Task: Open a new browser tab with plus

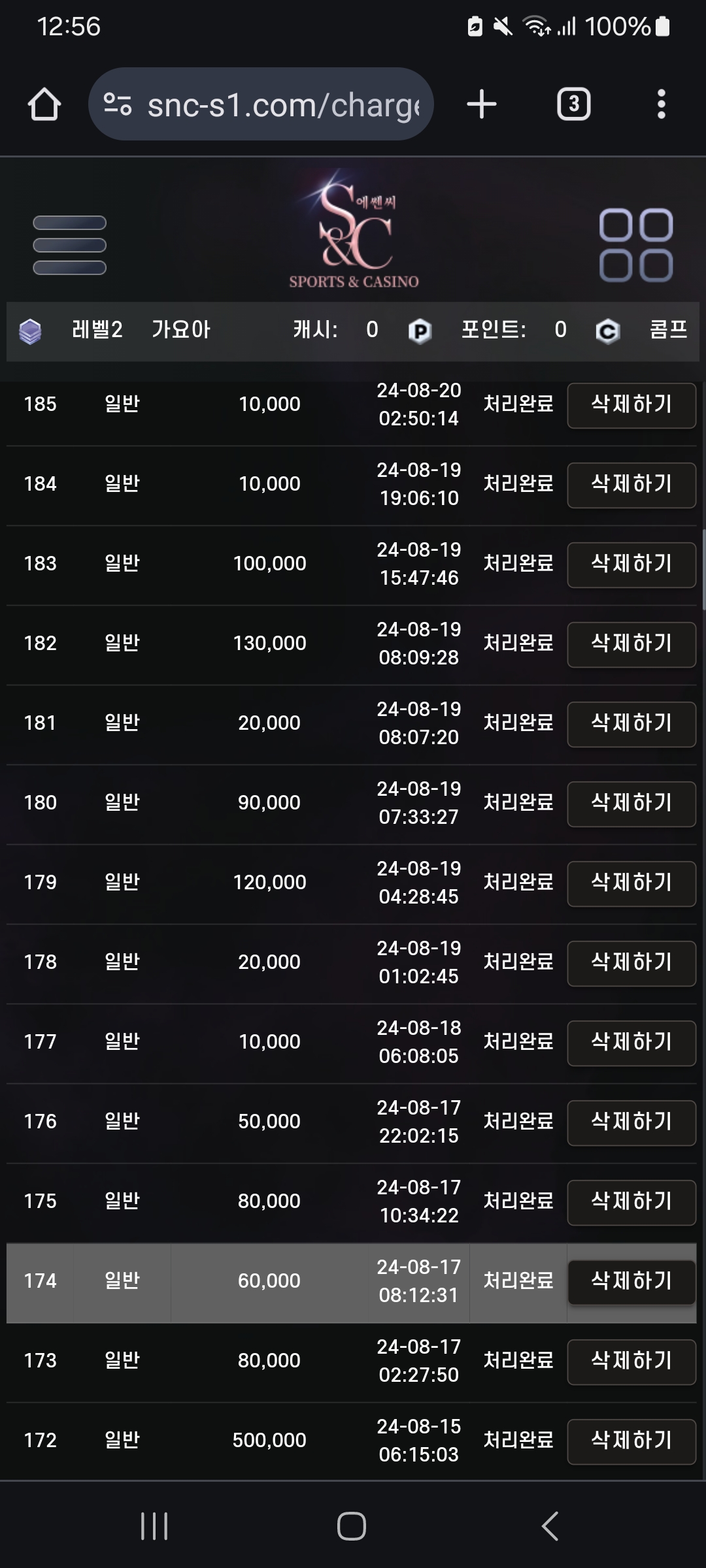Action: 482,105
